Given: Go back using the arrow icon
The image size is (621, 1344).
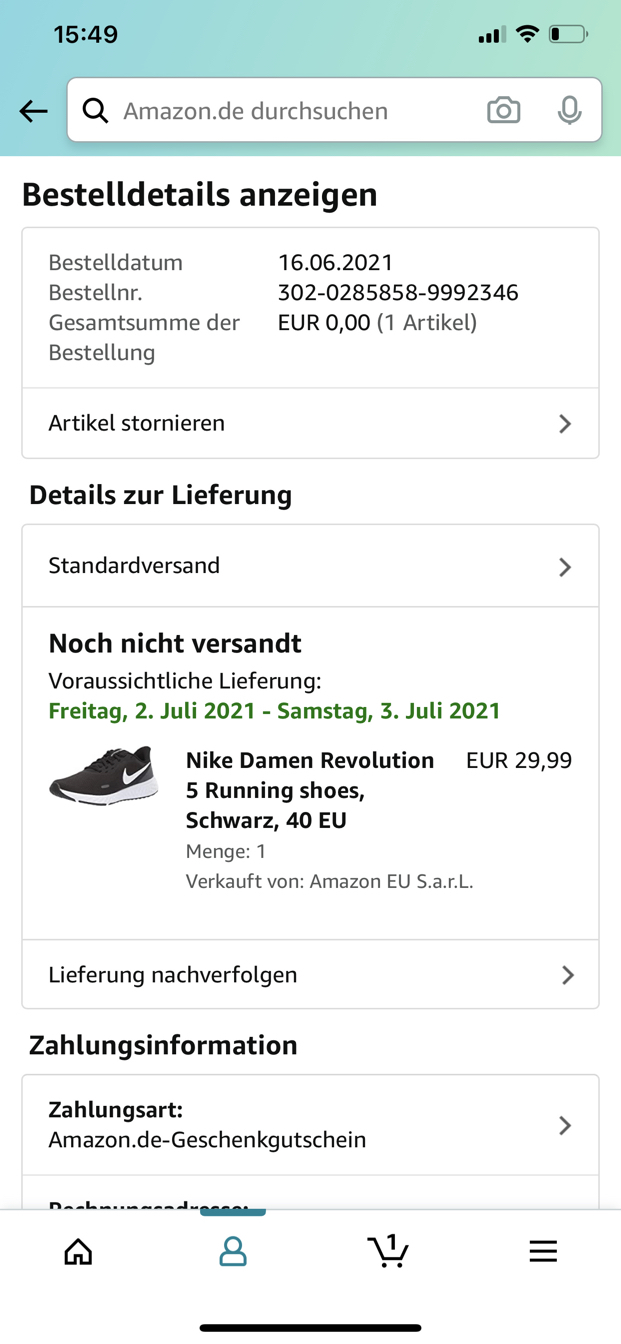Looking at the screenshot, I should (x=34, y=111).
